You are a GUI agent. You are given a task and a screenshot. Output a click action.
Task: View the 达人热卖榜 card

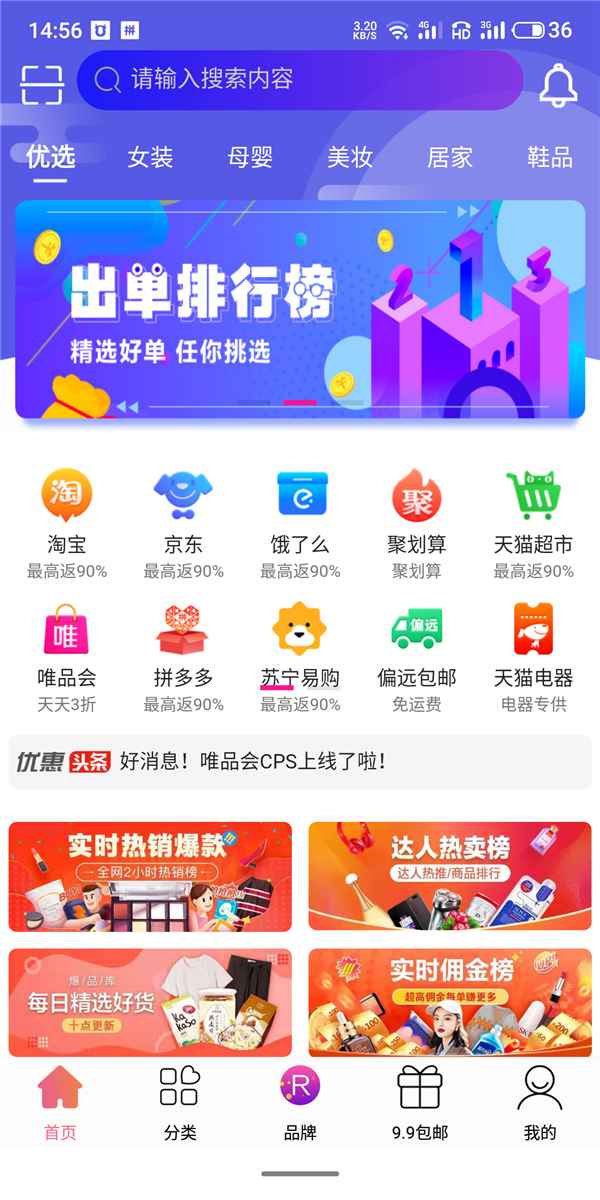pos(450,876)
